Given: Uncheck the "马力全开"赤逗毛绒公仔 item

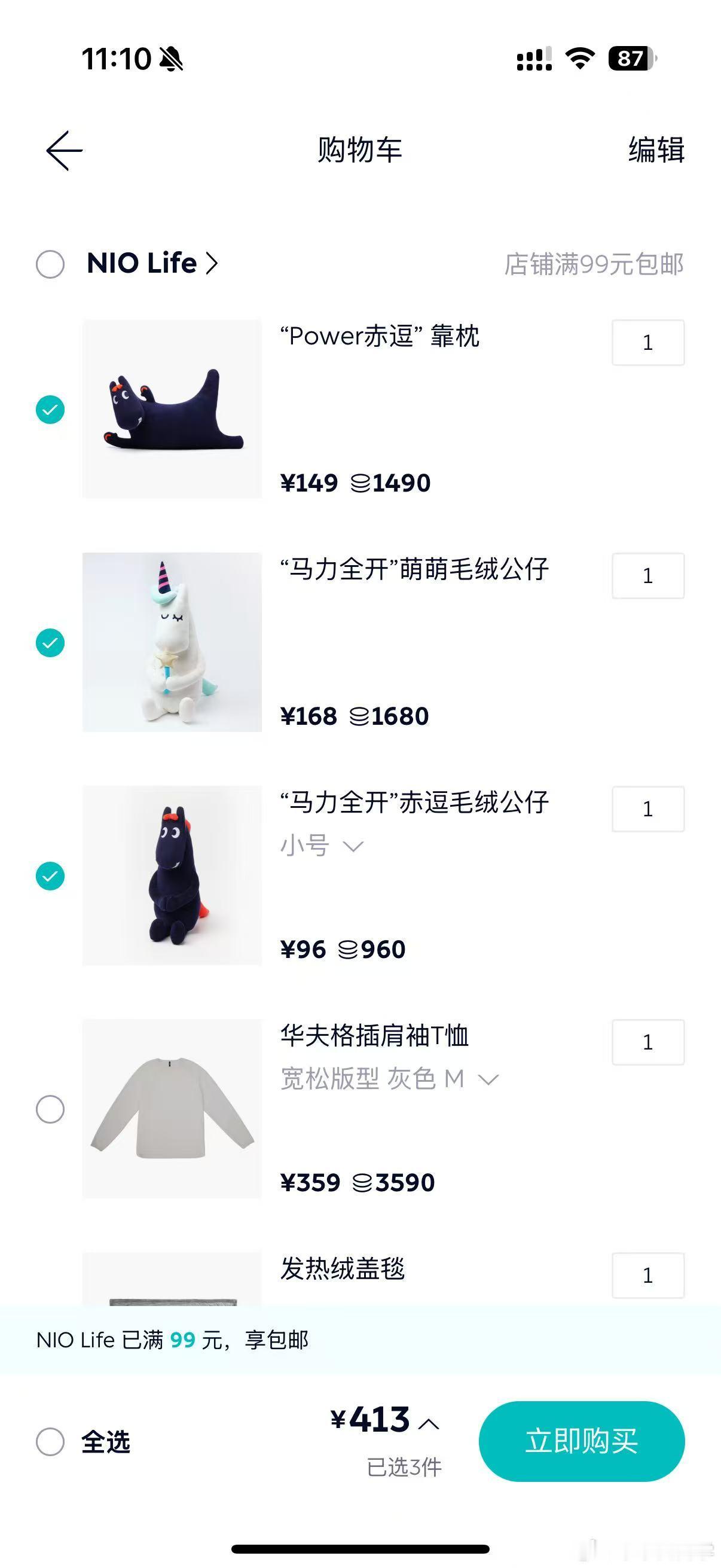Looking at the screenshot, I should [50, 876].
